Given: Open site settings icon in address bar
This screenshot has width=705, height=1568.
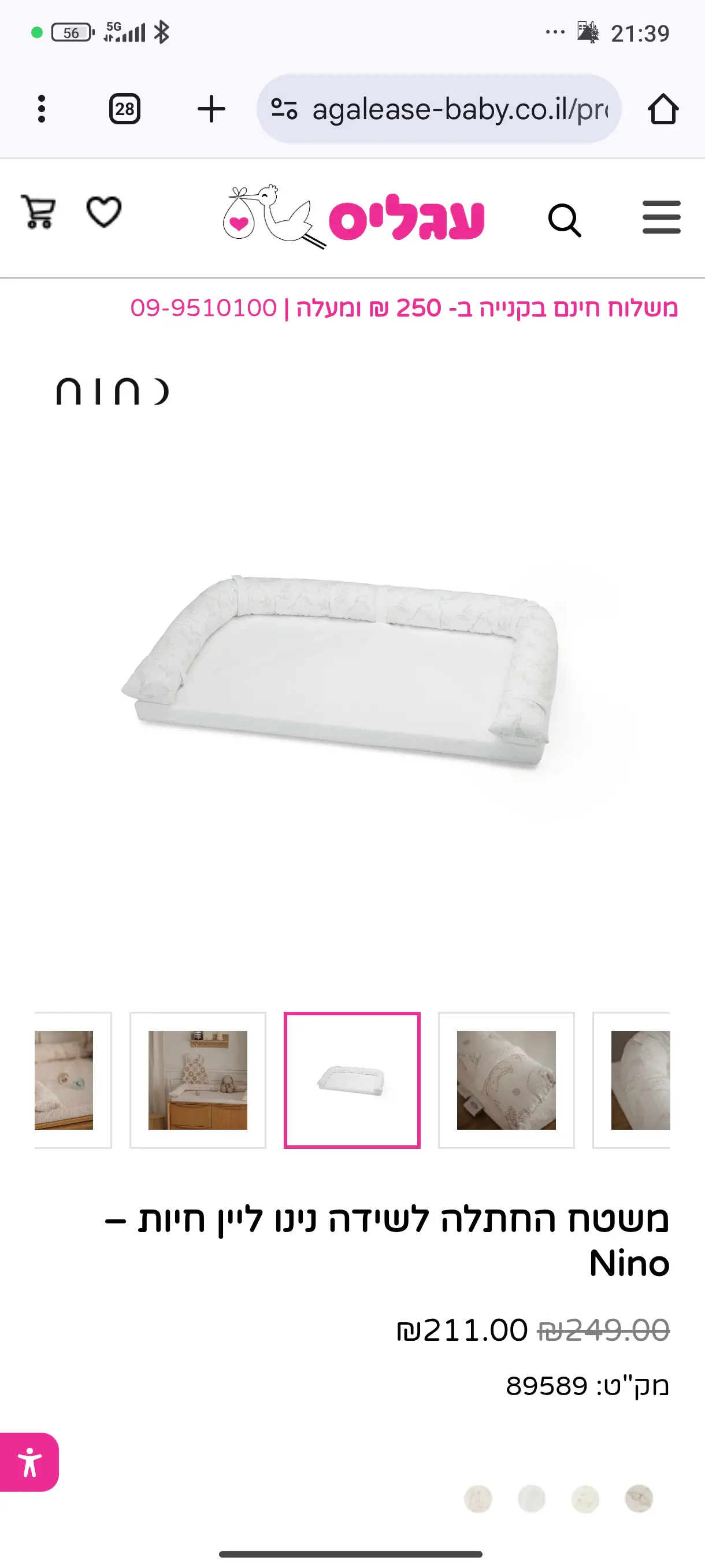Looking at the screenshot, I should coord(284,109).
